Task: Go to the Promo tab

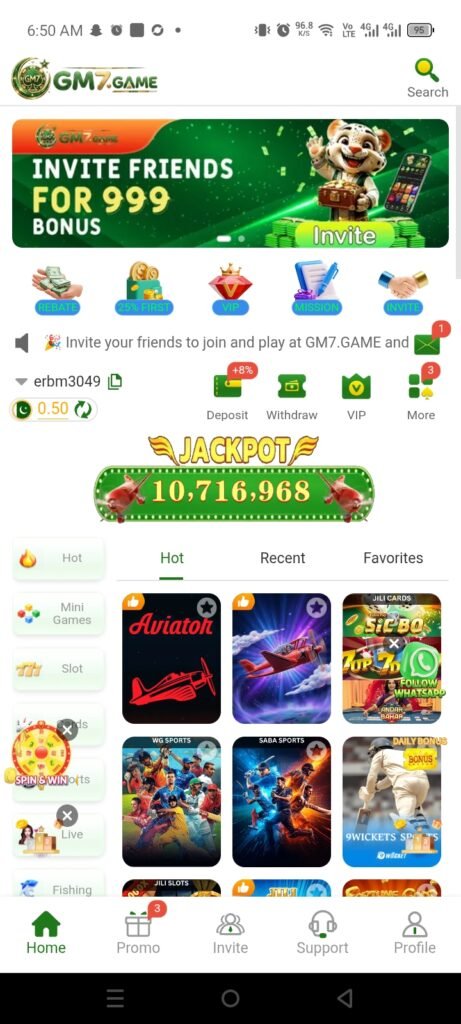Action: point(138,934)
